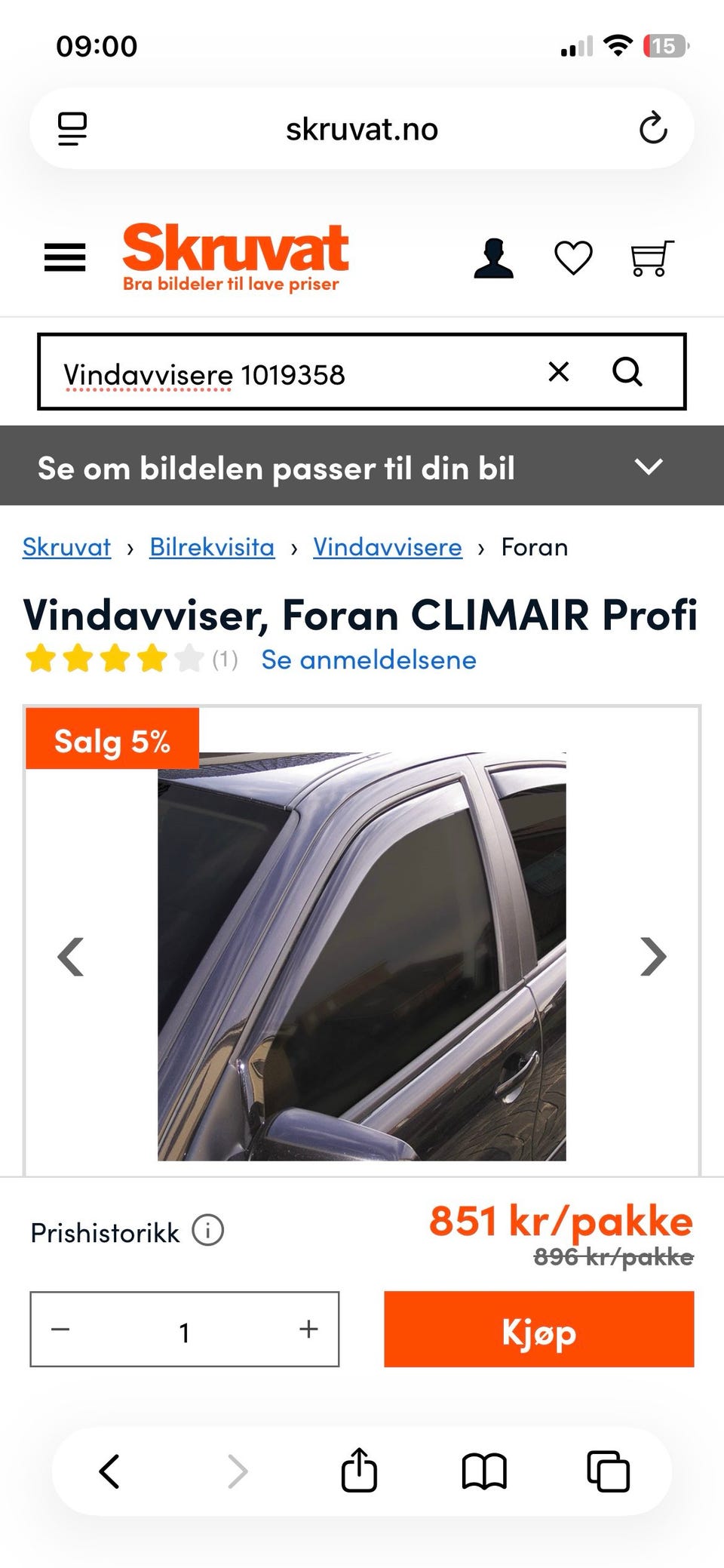This screenshot has width=724, height=1568.
Task: Clear the search field with the X
Action: click(558, 372)
